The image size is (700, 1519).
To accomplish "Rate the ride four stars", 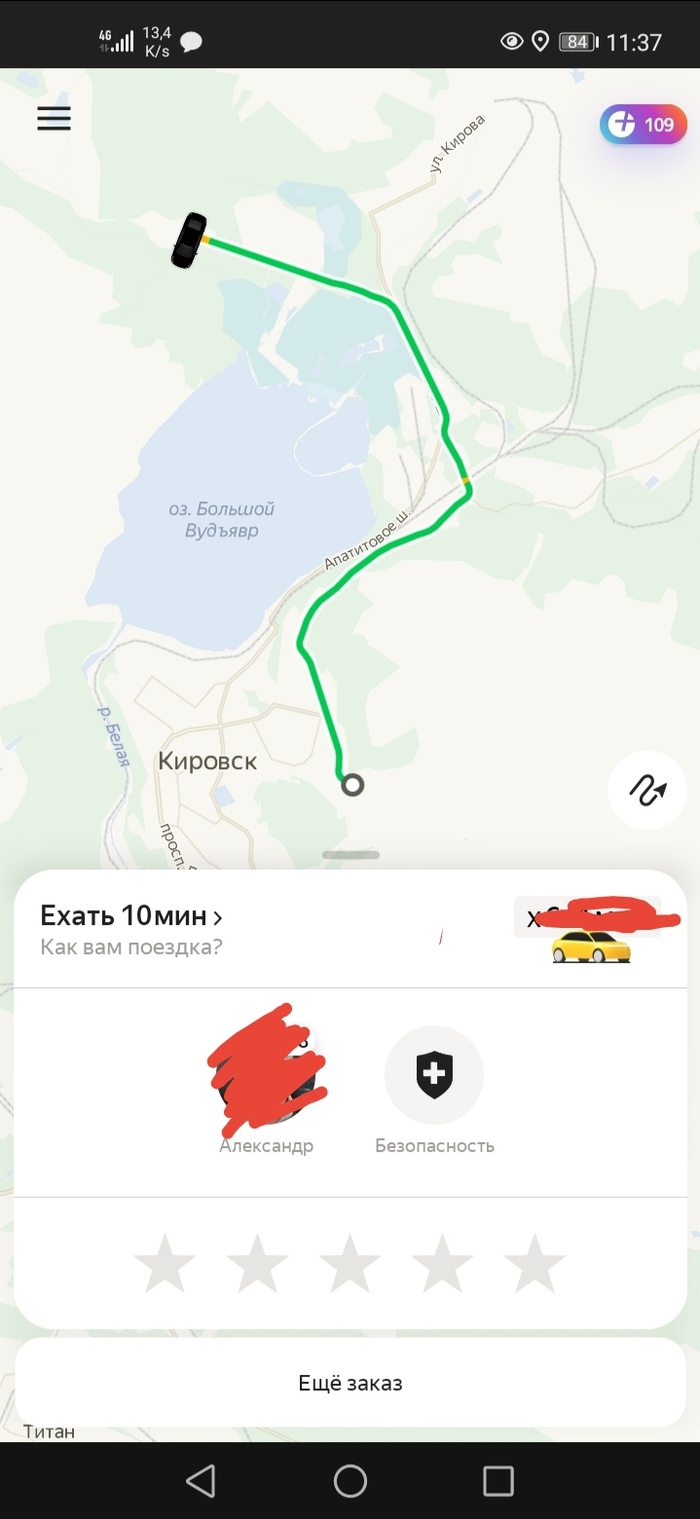I will [442, 1262].
